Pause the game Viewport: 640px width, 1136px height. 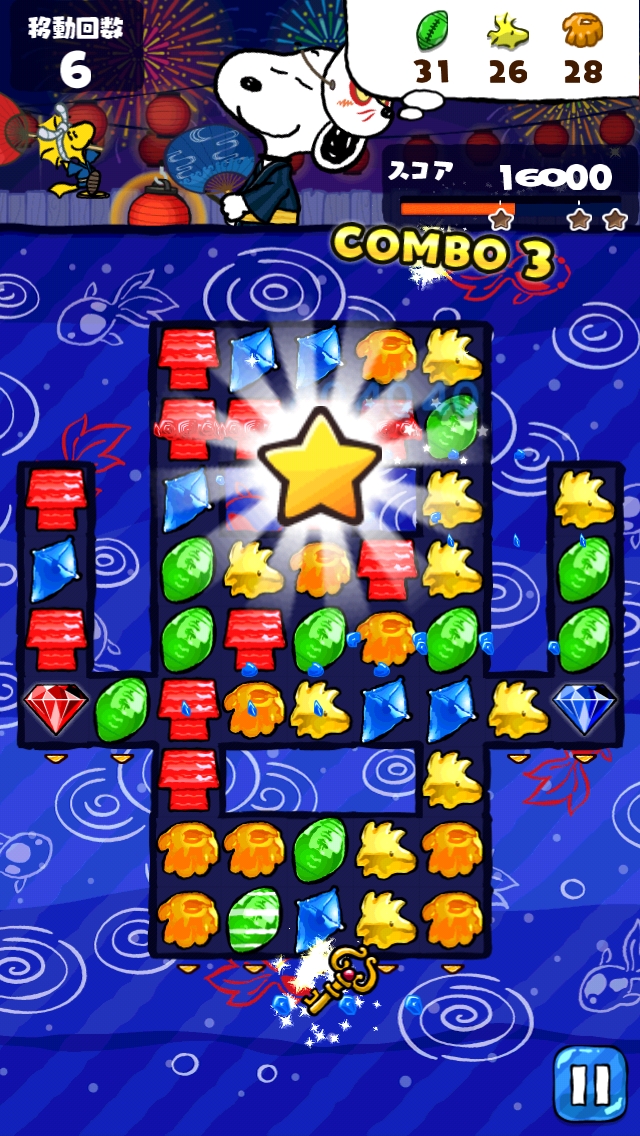(x=589, y=1085)
